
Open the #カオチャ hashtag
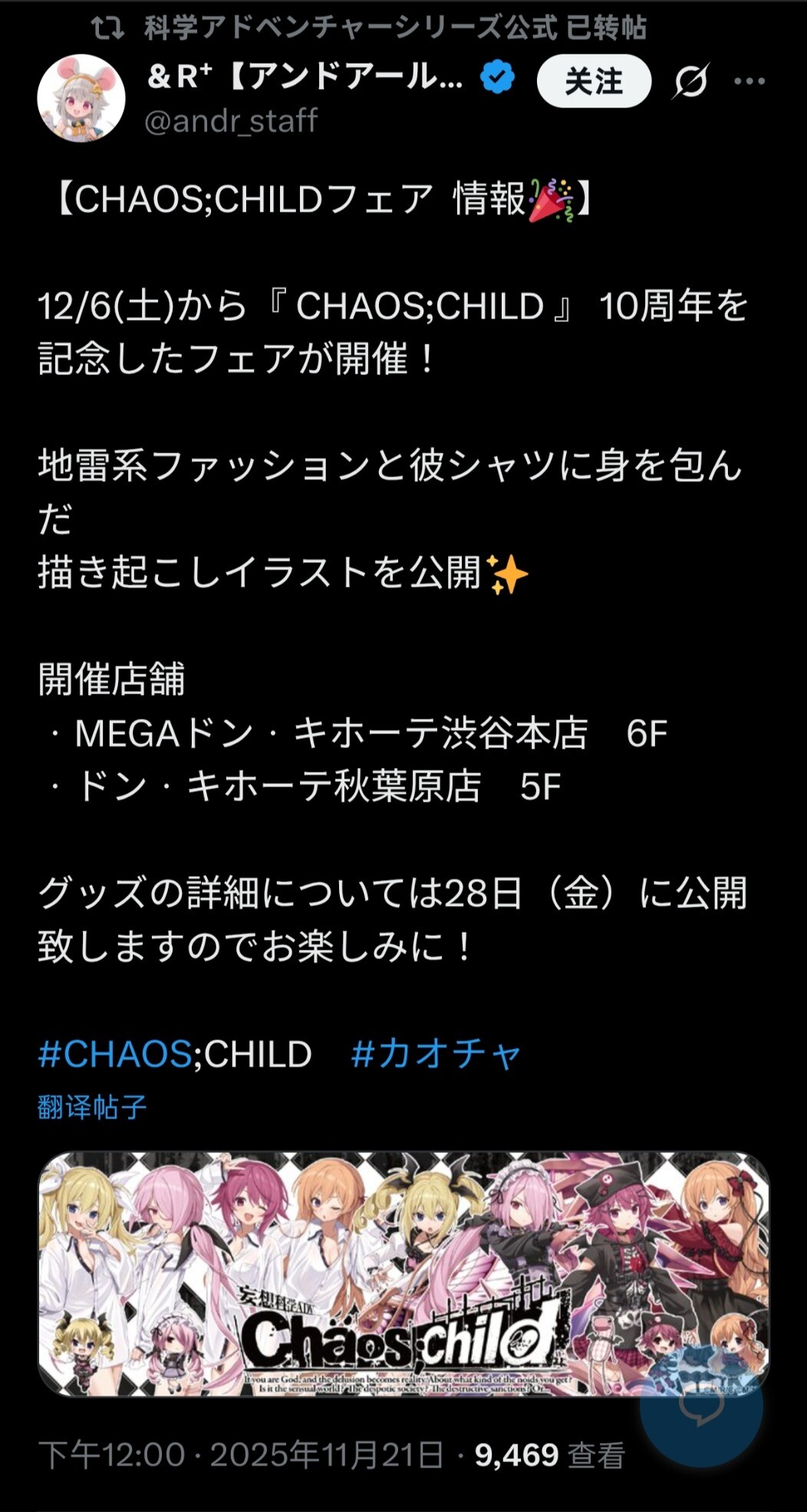436,1054
